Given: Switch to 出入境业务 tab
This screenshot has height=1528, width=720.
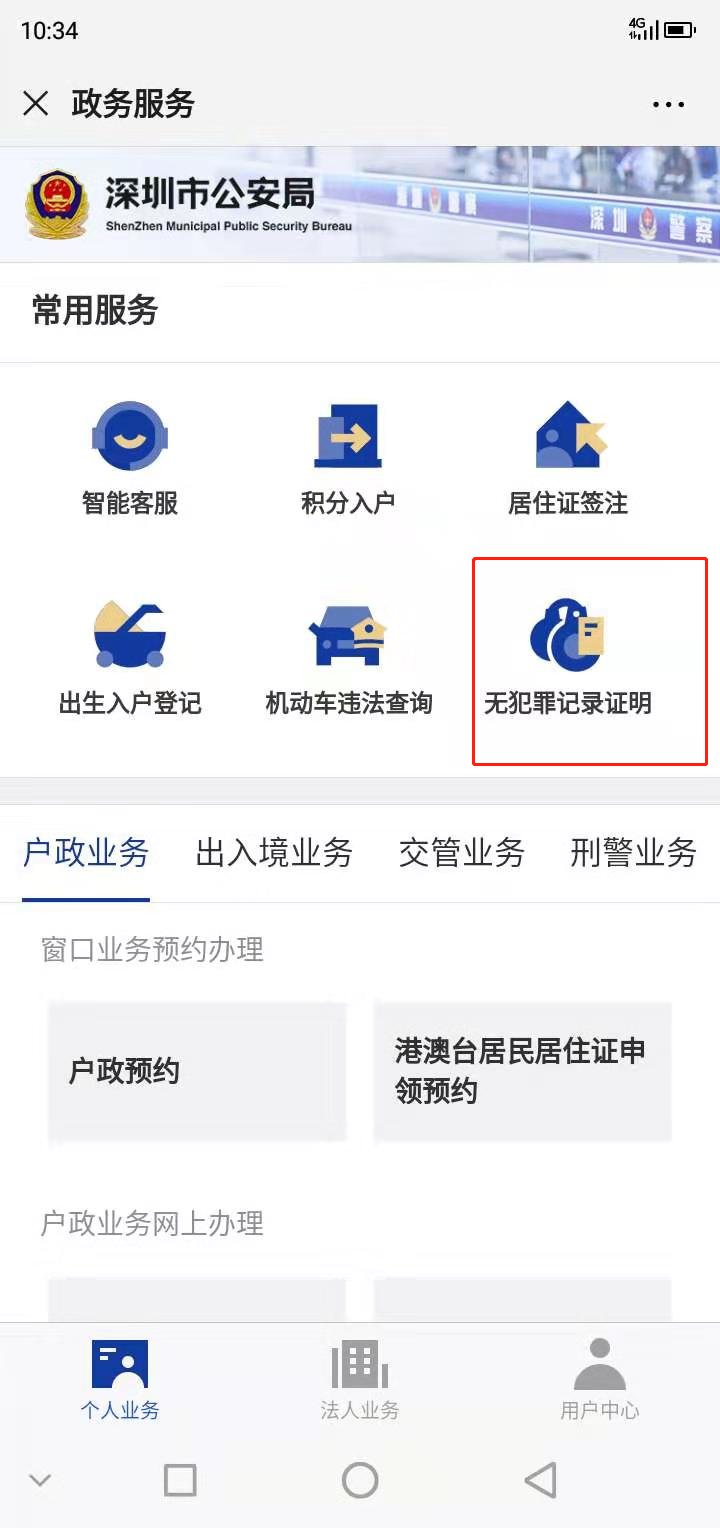Looking at the screenshot, I should coord(274,853).
